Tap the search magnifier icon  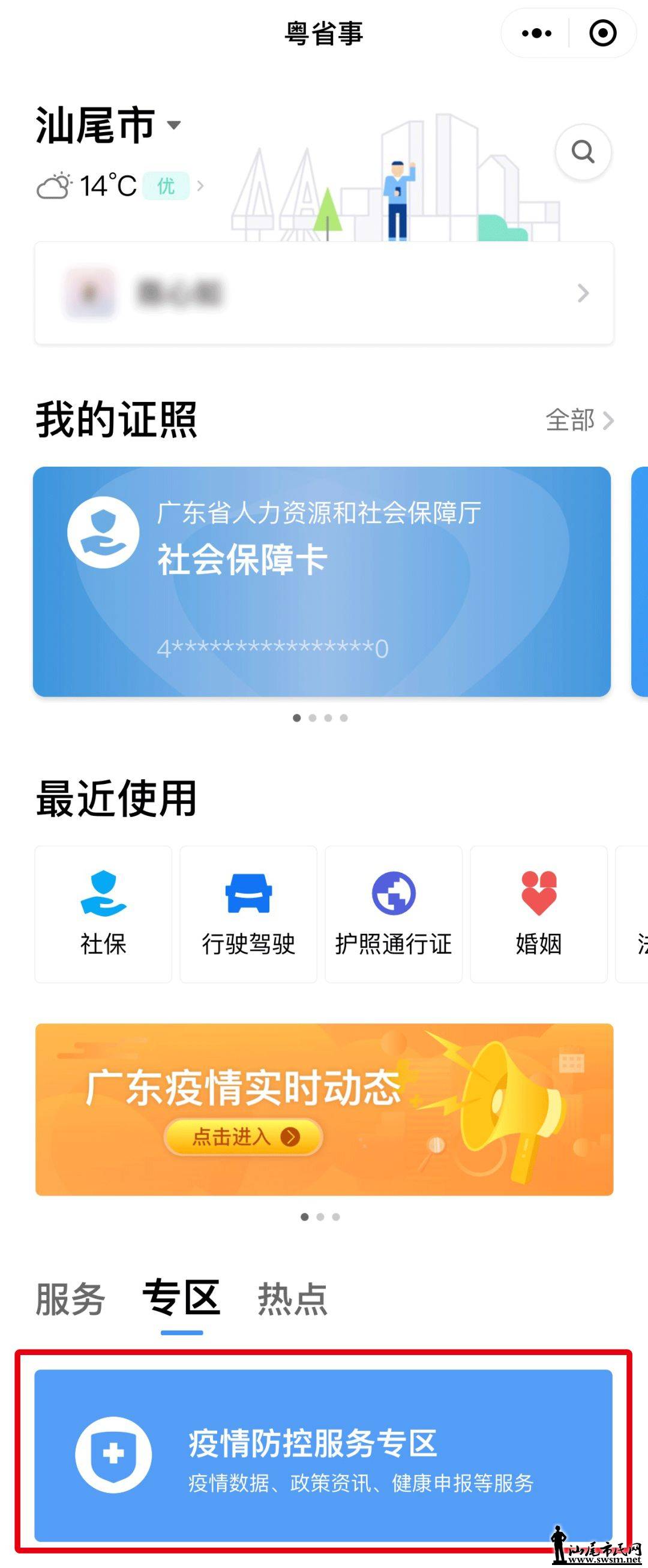coord(583,152)
